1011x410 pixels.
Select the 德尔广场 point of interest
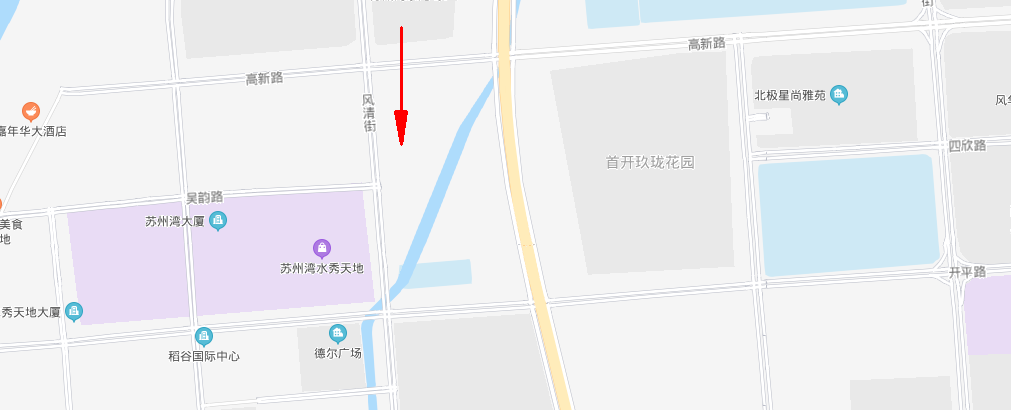pos(337,333)
